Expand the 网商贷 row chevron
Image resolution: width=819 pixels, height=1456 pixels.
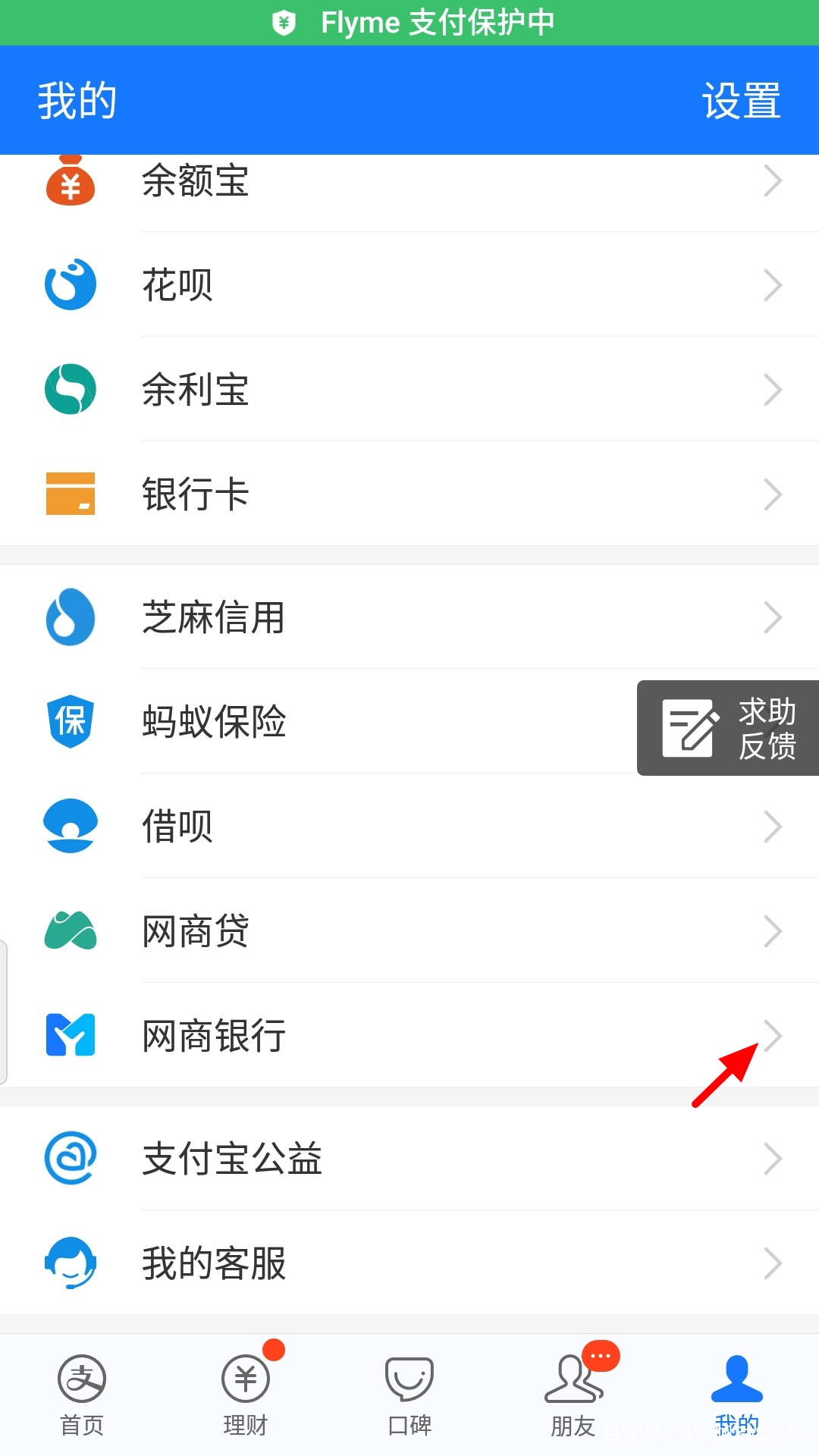tap(773, 931)
